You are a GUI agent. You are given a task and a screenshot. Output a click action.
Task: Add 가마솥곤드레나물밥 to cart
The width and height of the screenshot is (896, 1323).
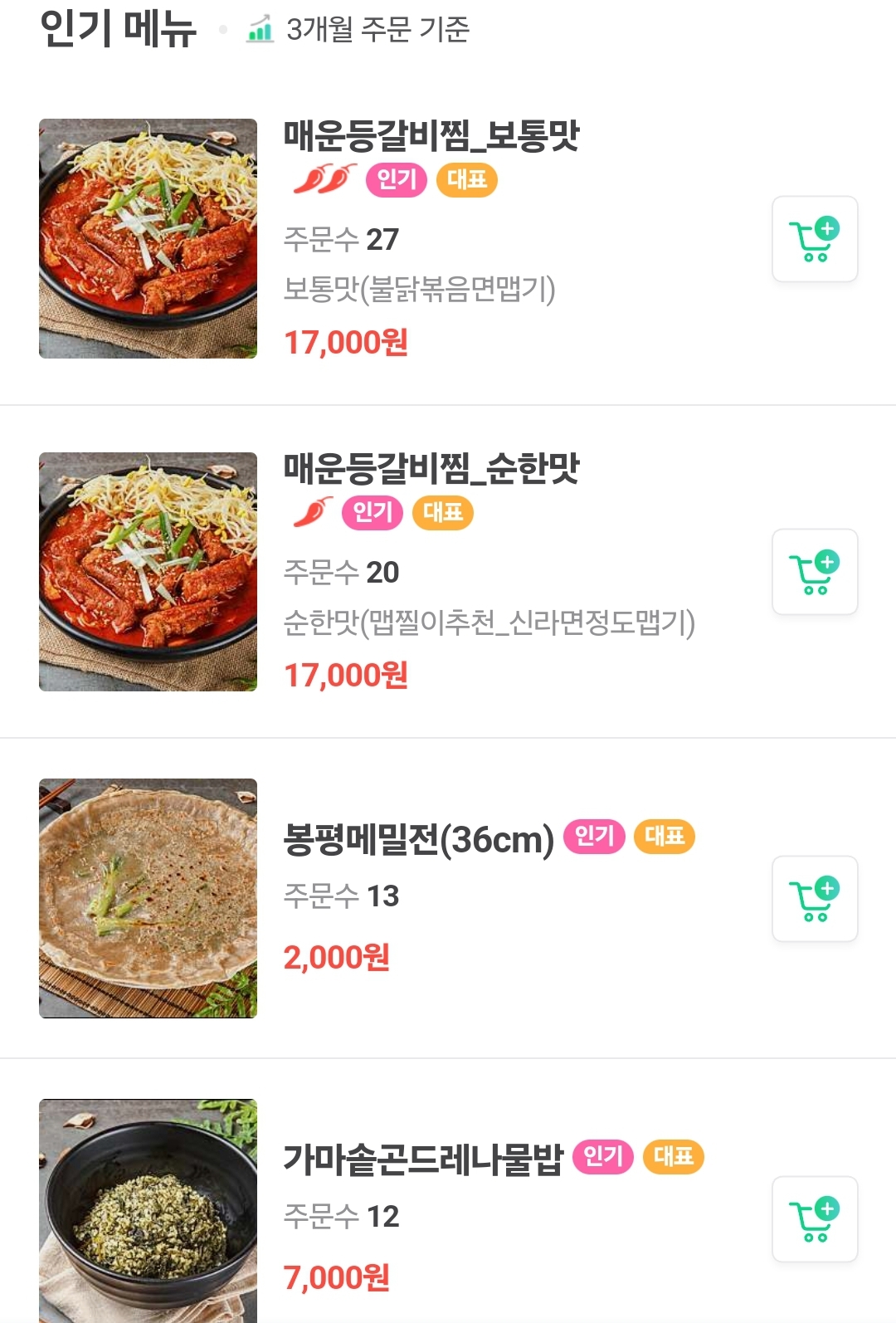point(815,1219)
